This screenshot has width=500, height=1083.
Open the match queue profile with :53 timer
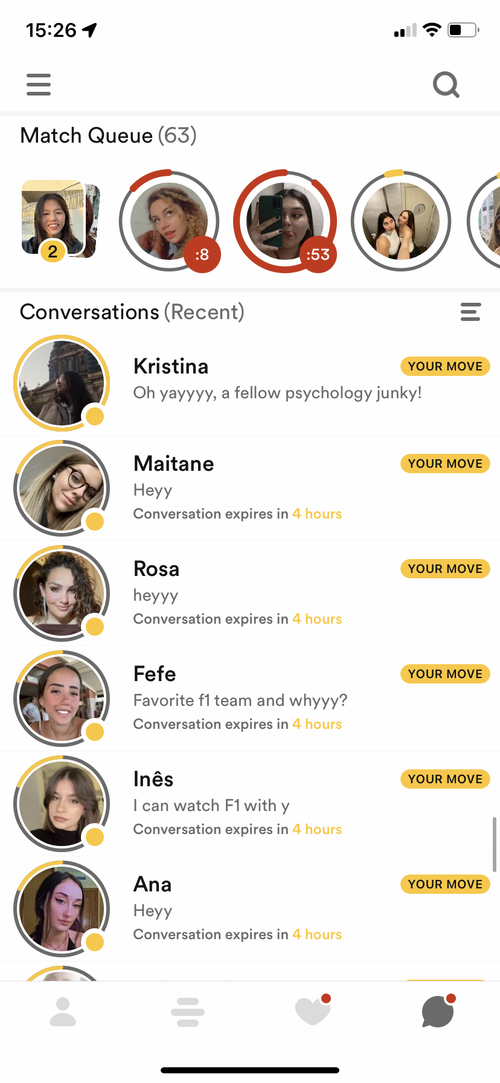(x=286, y=221)
